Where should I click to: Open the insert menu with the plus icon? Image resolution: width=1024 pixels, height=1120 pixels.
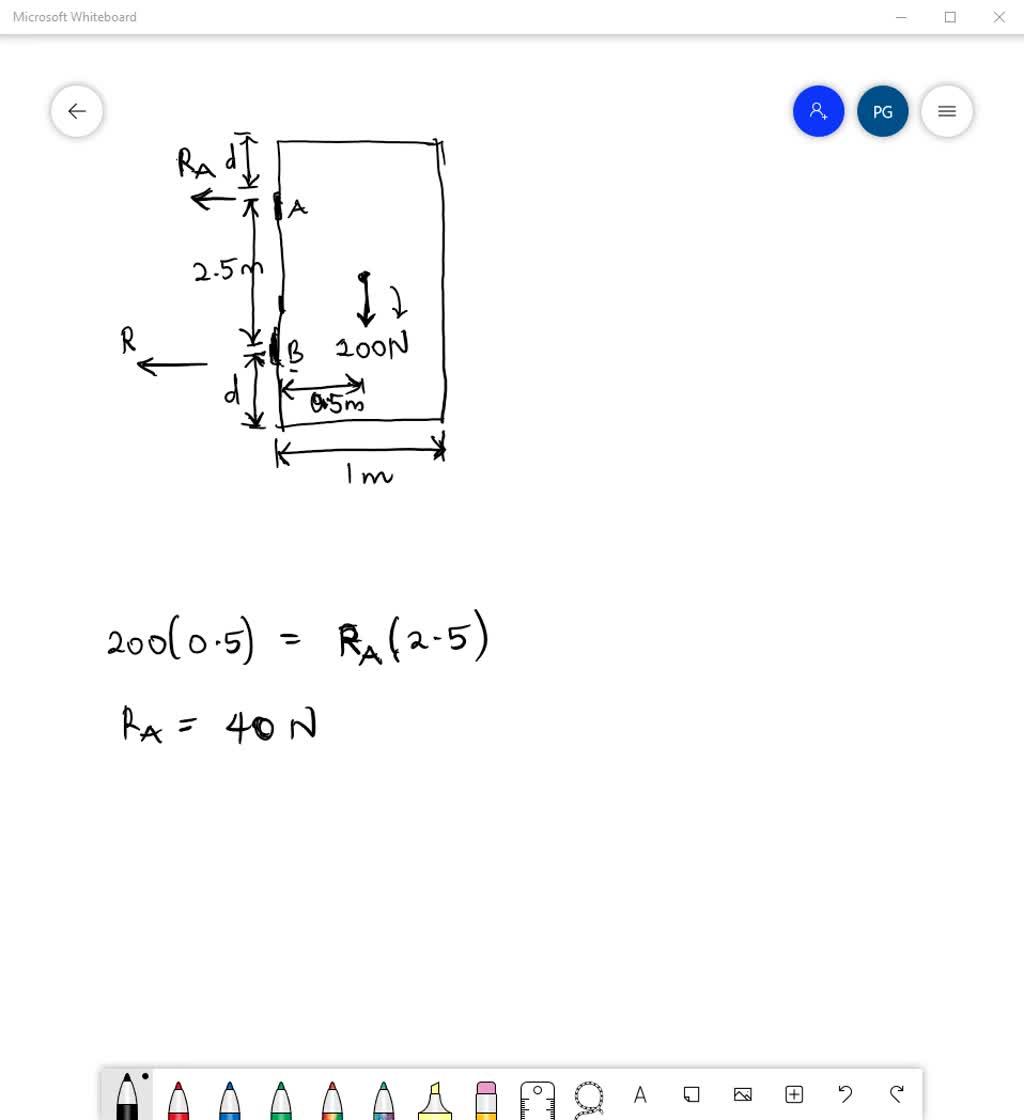[x=793, y=1095]
